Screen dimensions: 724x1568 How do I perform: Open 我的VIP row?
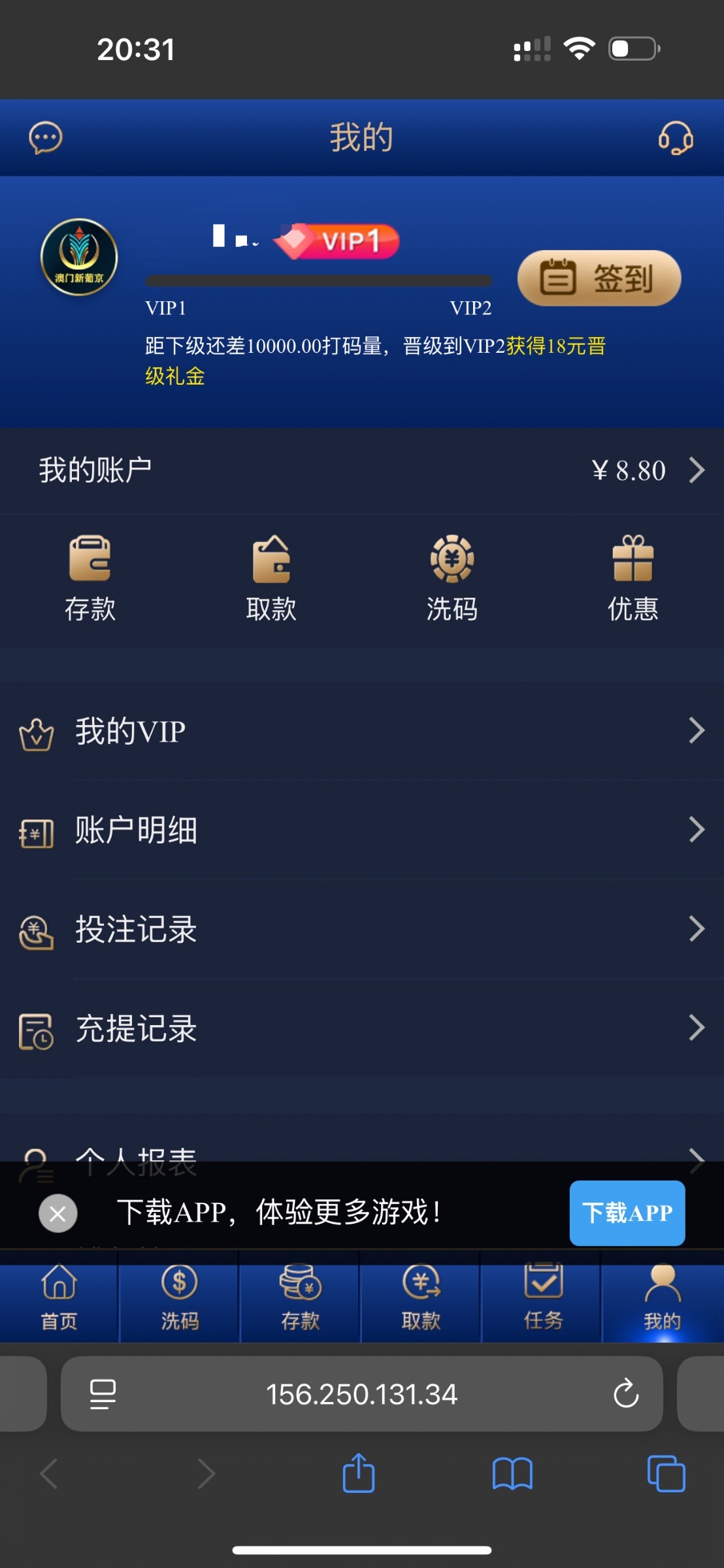[362, 731]
